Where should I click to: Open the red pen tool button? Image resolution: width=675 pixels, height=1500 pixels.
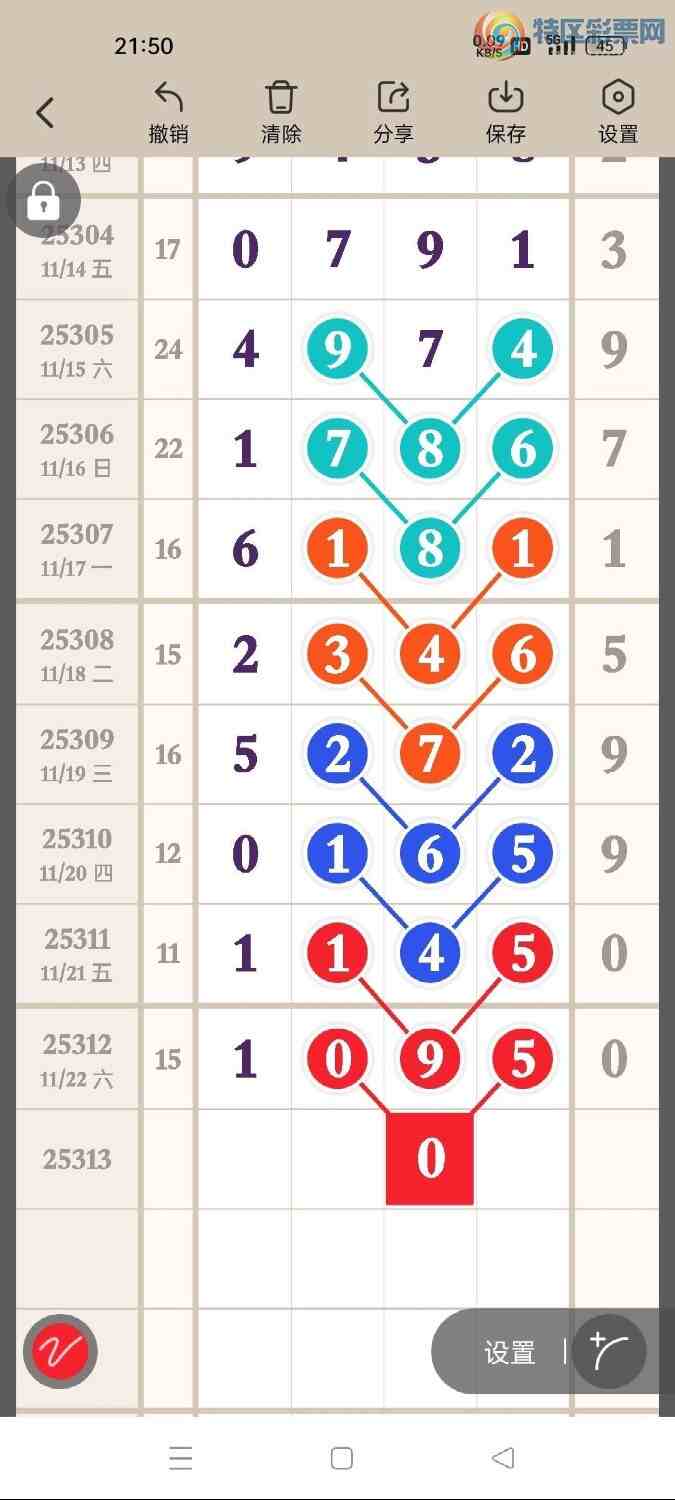coord(60,1352)
